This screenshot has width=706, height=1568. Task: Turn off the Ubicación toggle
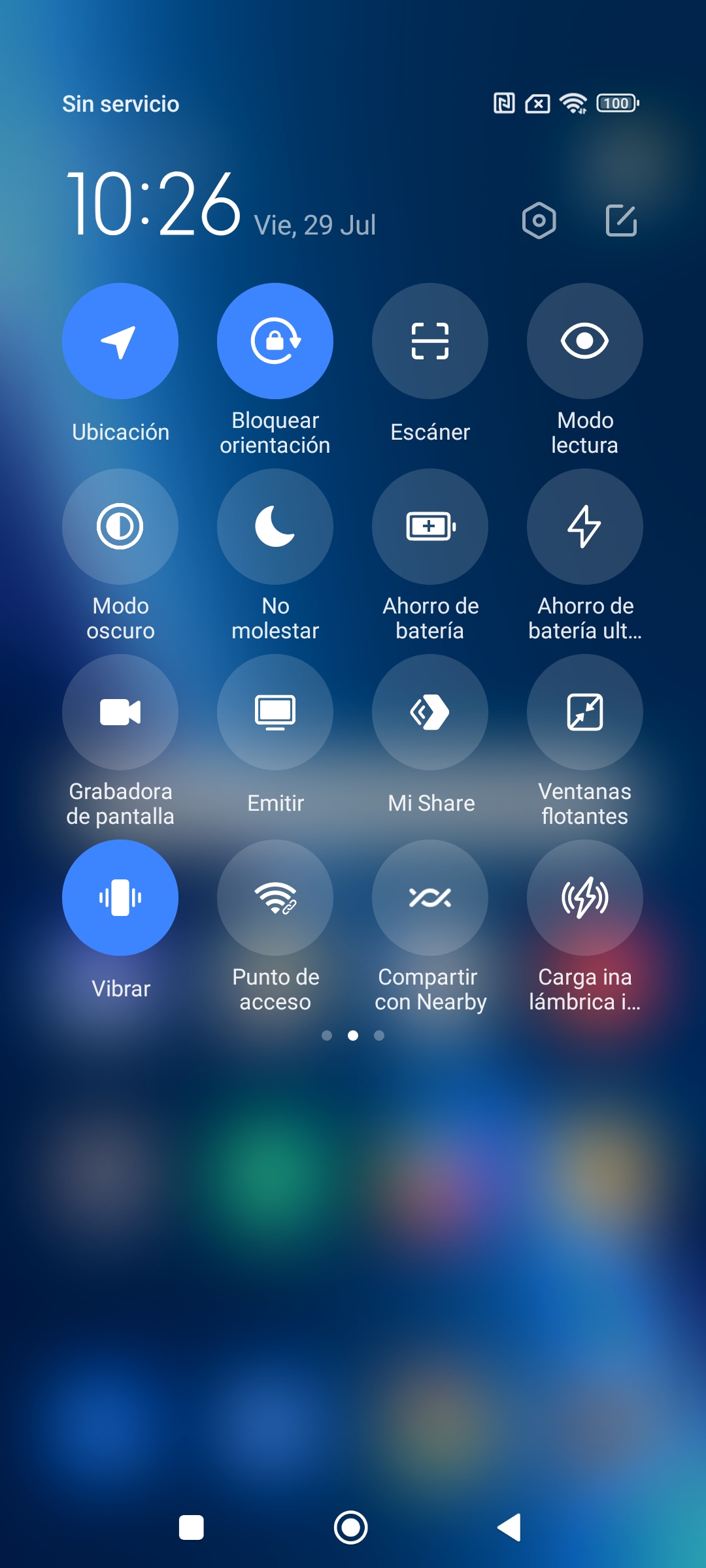(x=120, y=341)
